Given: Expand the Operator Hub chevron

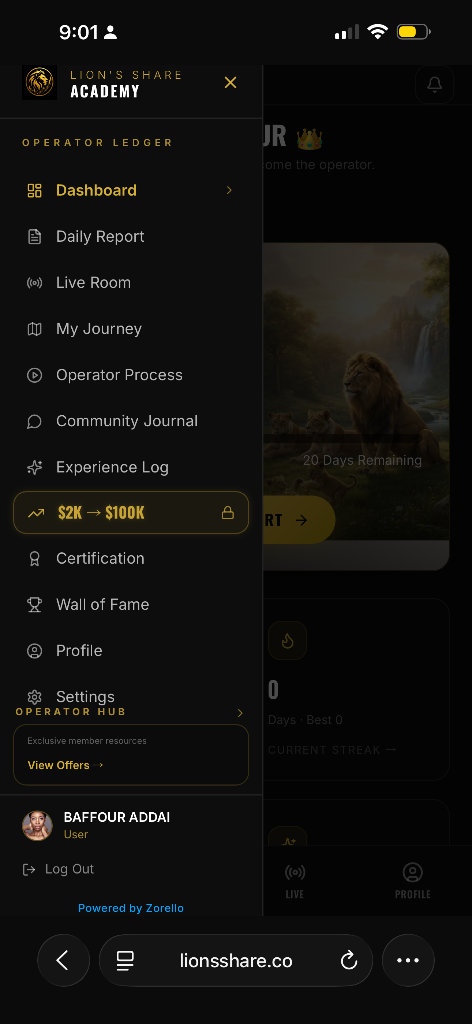Looking at the screenshot, I should [x=240, y=712].
